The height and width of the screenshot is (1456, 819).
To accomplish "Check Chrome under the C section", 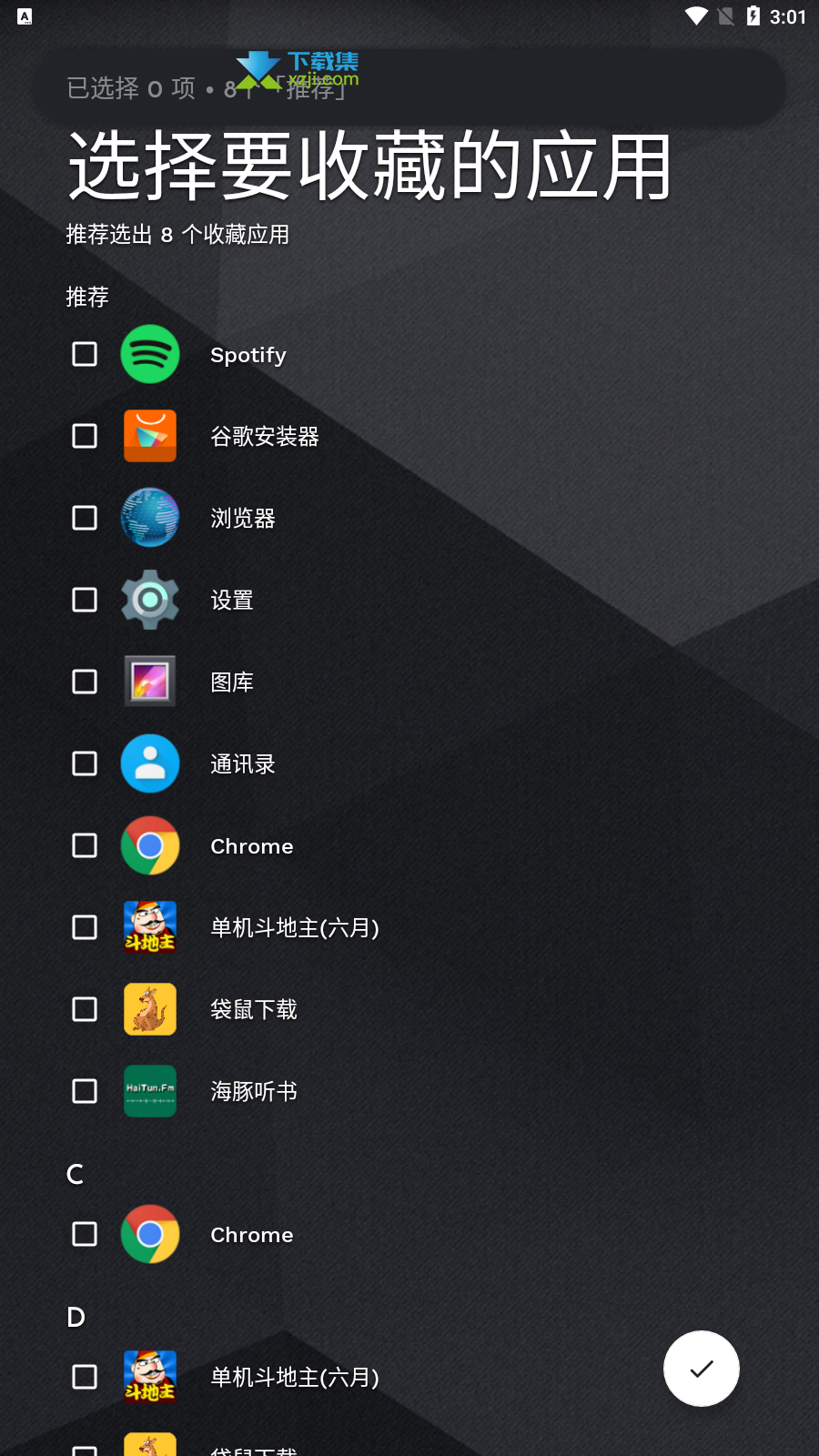I will point(85,1234).
